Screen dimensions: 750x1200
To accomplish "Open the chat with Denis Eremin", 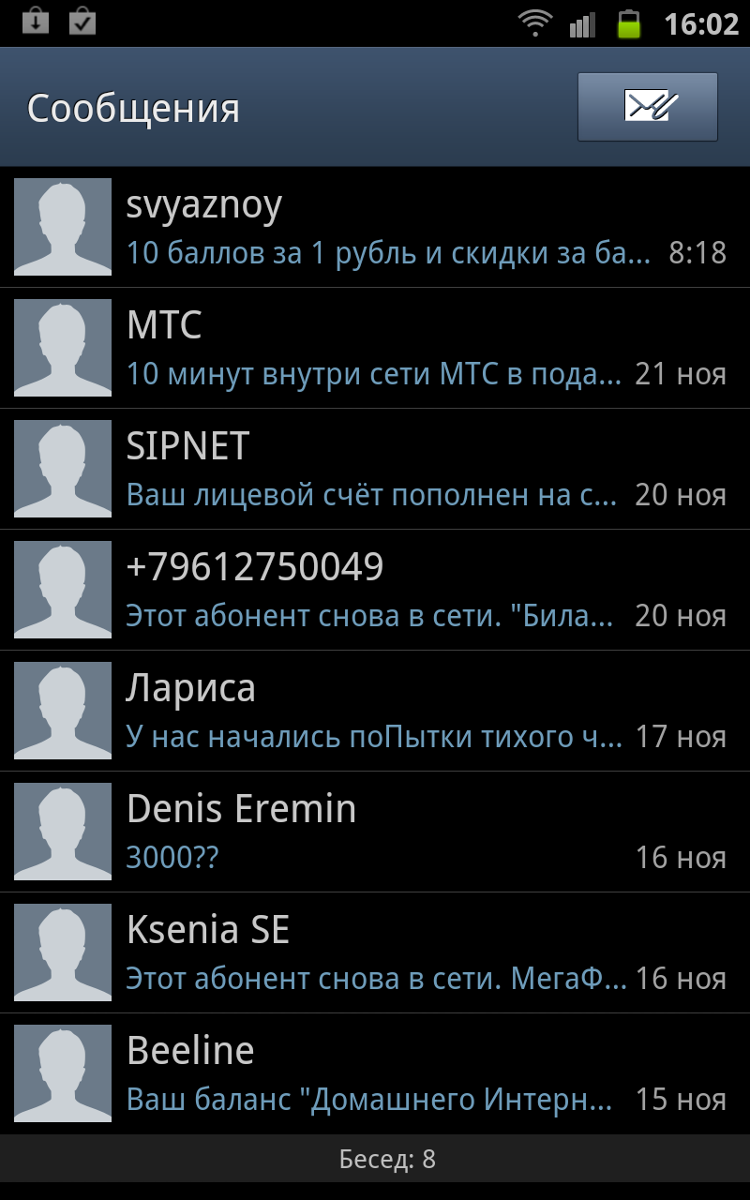I will pyautogui.click(x=375, y=832).
